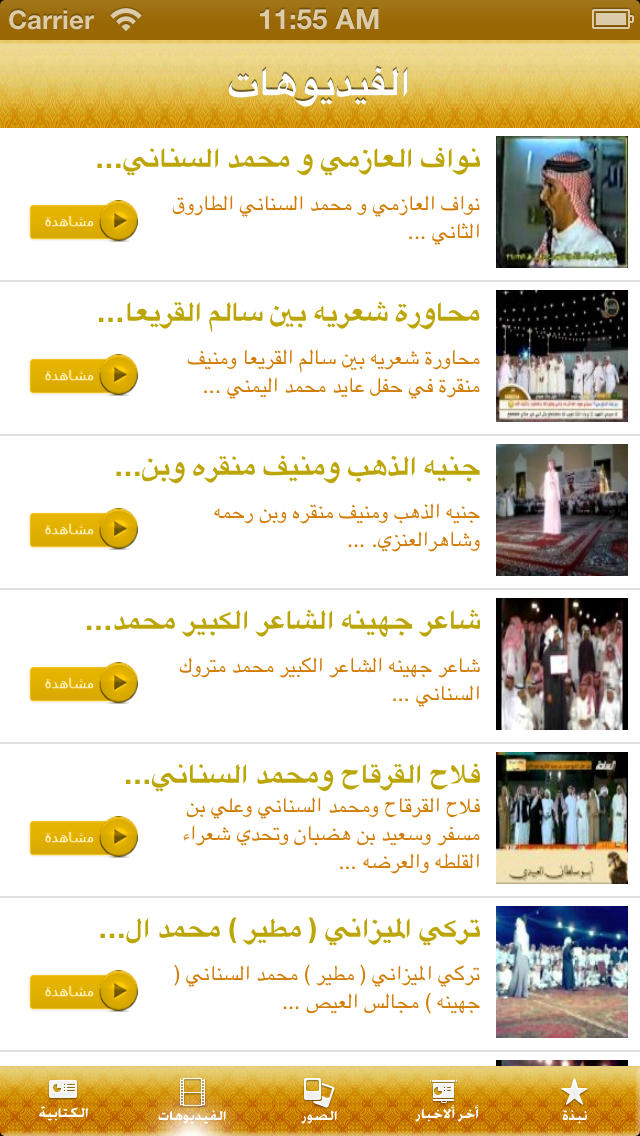Open thumbnail of شاعر جهينه الشاعر الكبير
The image size is (640, 1136).
(x=562, y=664)
